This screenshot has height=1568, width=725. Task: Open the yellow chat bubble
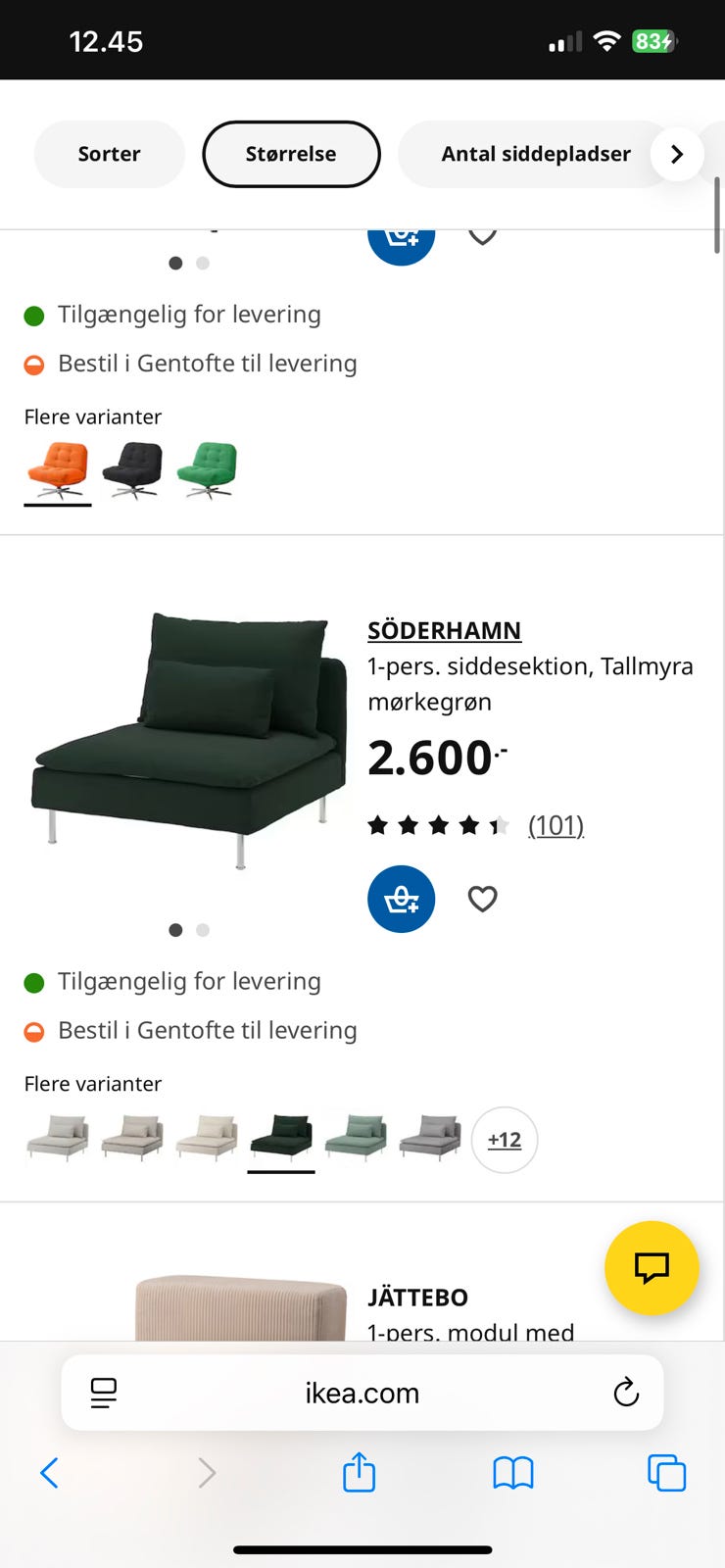coord(652,1267)
